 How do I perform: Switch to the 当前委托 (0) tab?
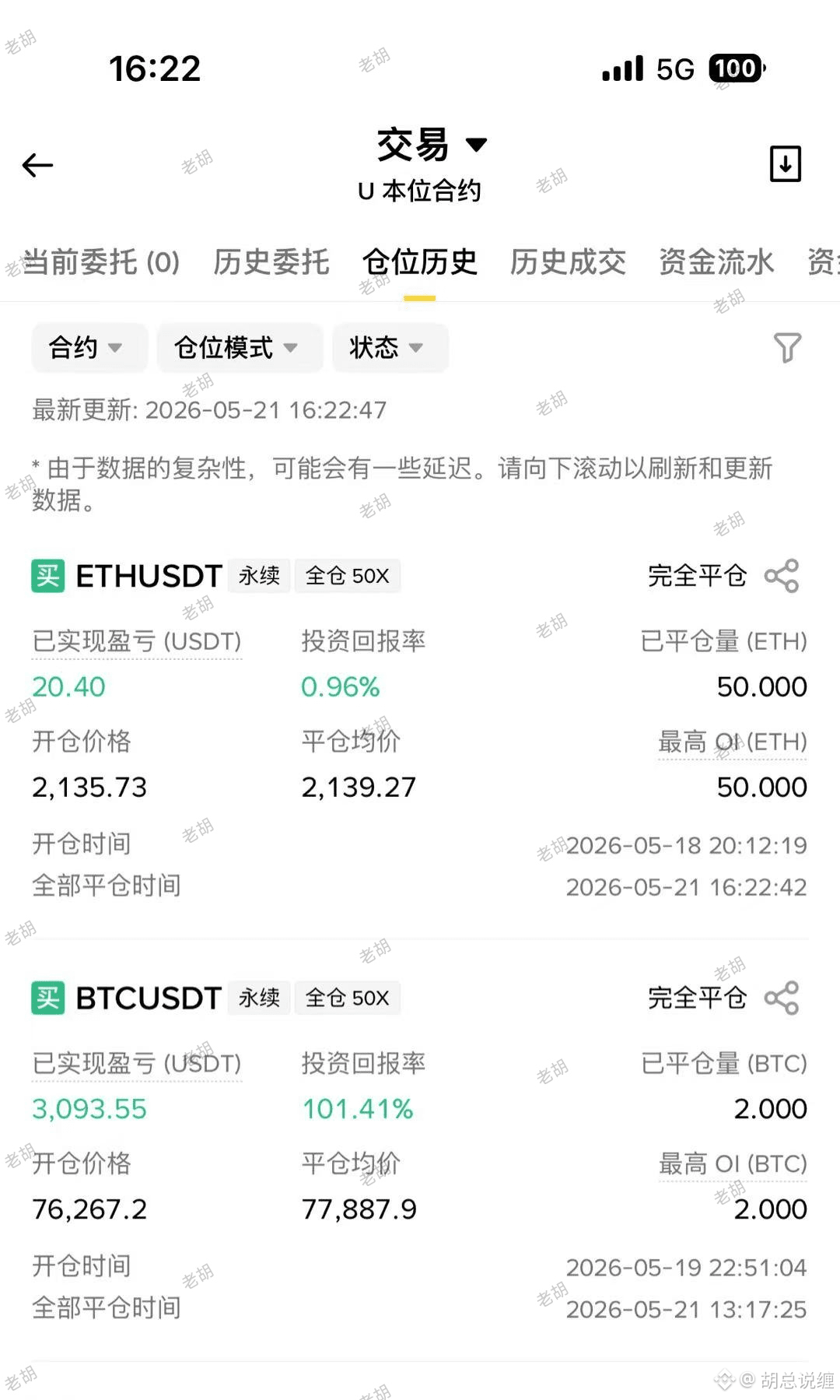(101, 262)
